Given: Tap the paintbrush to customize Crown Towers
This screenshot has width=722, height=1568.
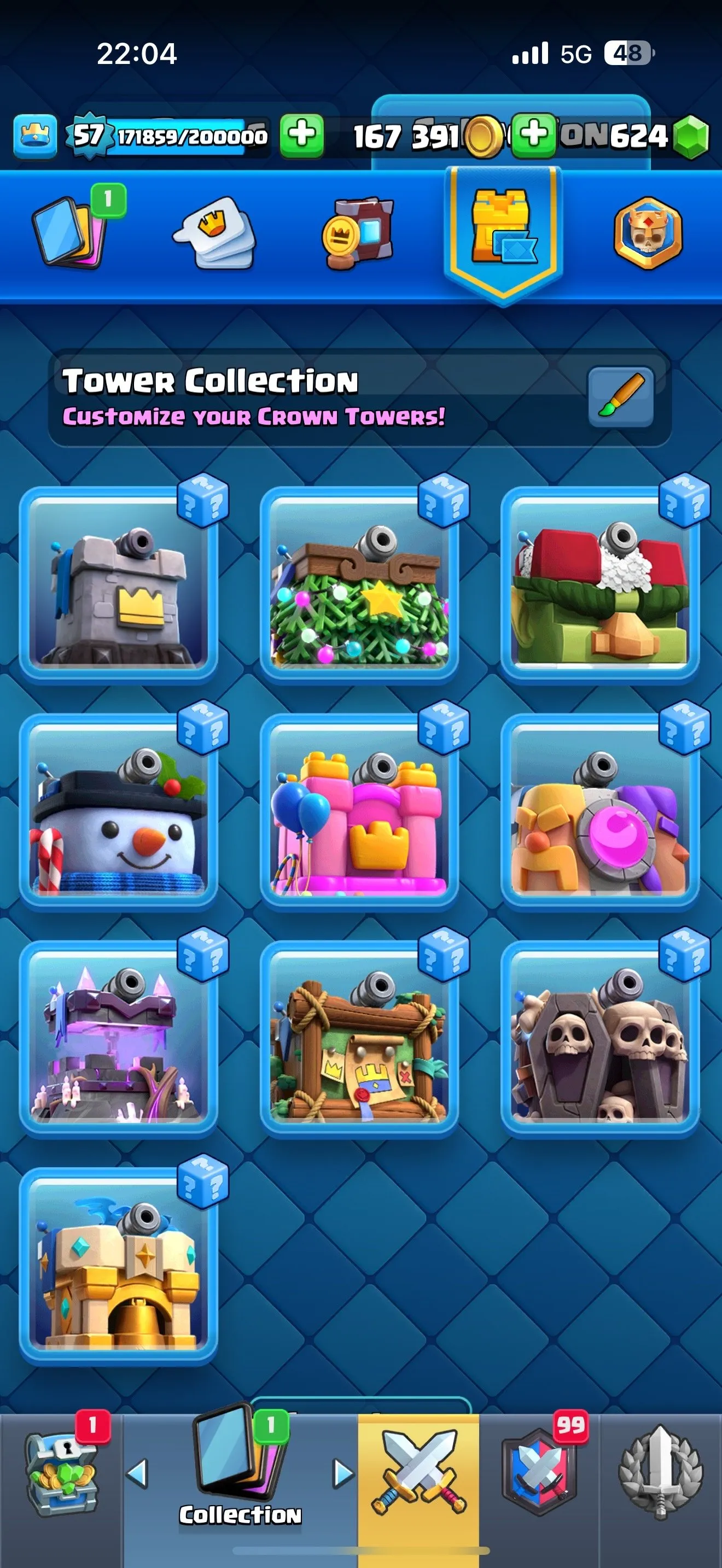Looking at the screenshot, I should pos(620,396).
